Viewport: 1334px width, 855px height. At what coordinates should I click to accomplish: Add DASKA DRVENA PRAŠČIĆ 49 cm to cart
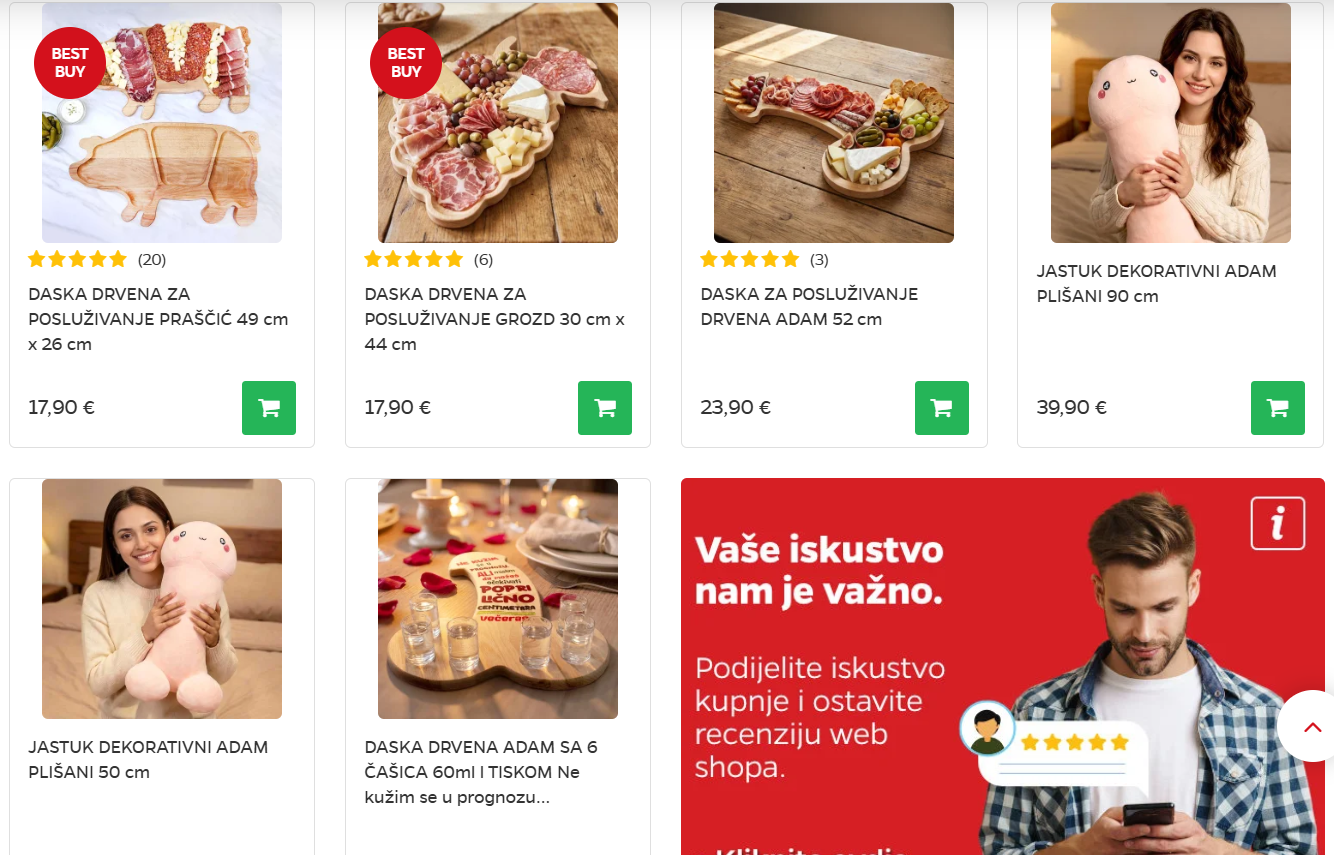click(x=268, y=407)
